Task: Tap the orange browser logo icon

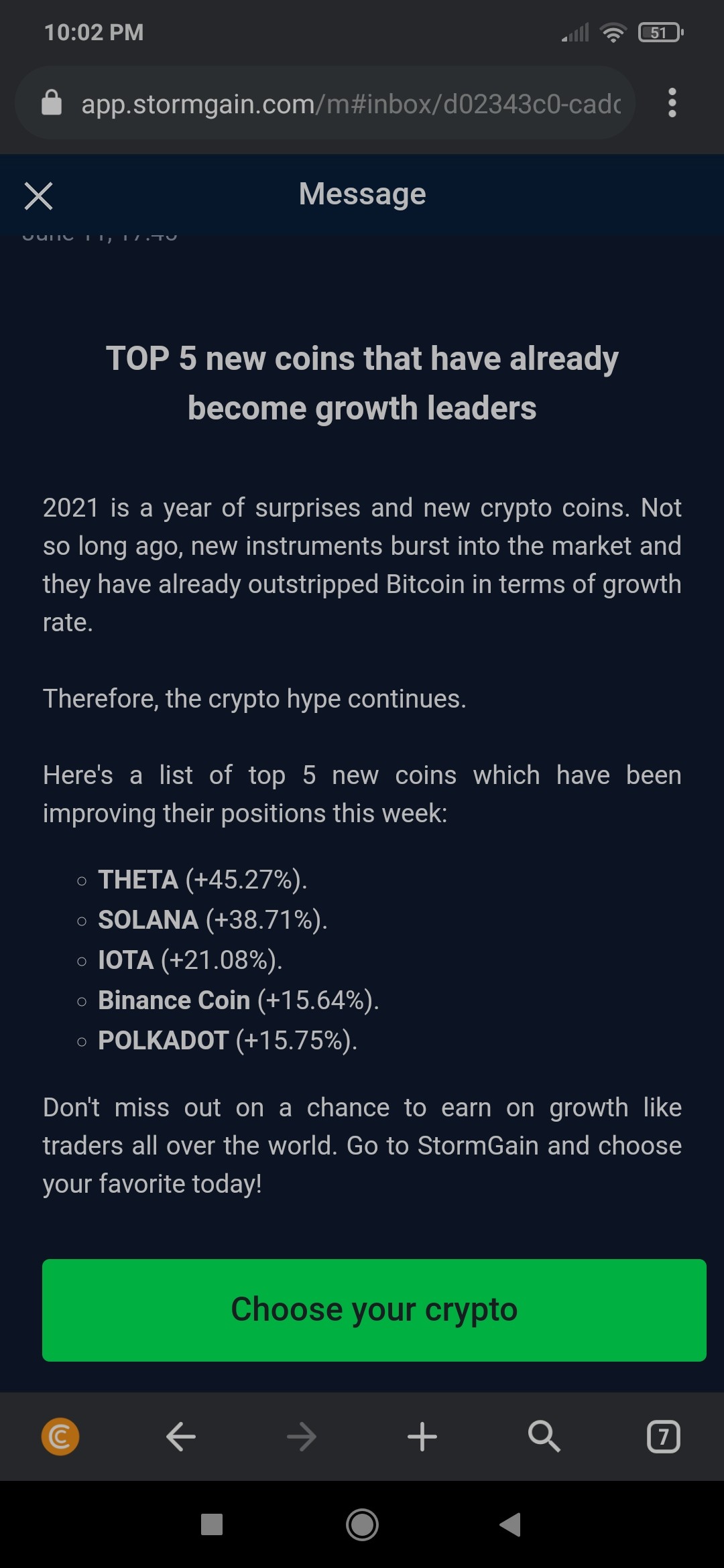Action: pyautogui.click(x=60, y=1437)
